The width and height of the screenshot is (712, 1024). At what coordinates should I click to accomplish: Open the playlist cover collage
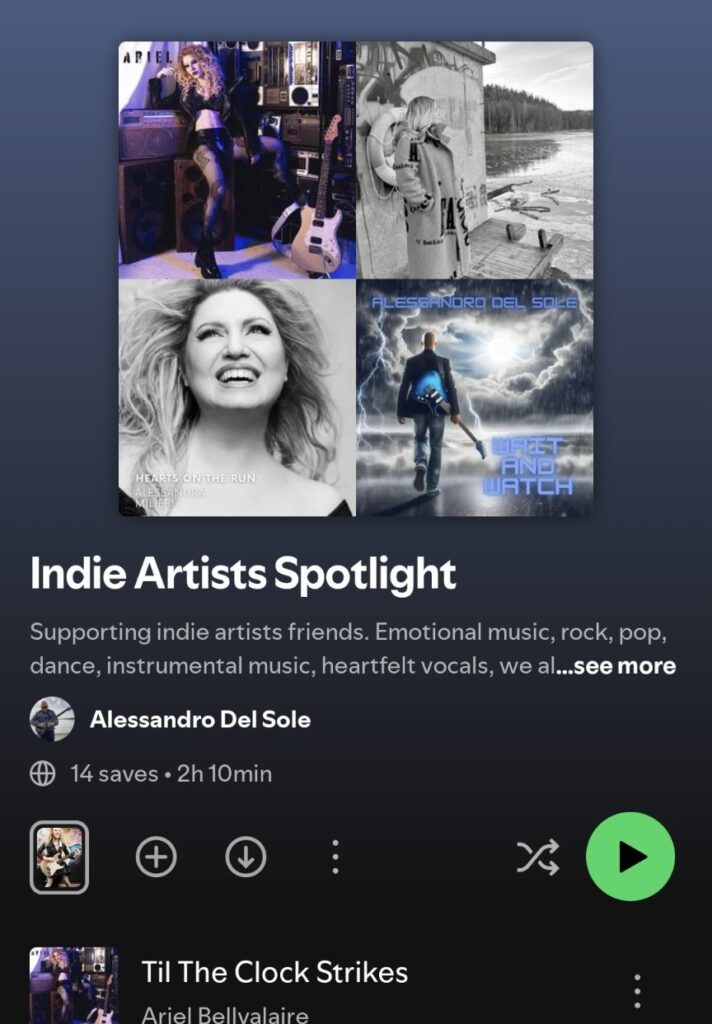[x=355, y=279]
